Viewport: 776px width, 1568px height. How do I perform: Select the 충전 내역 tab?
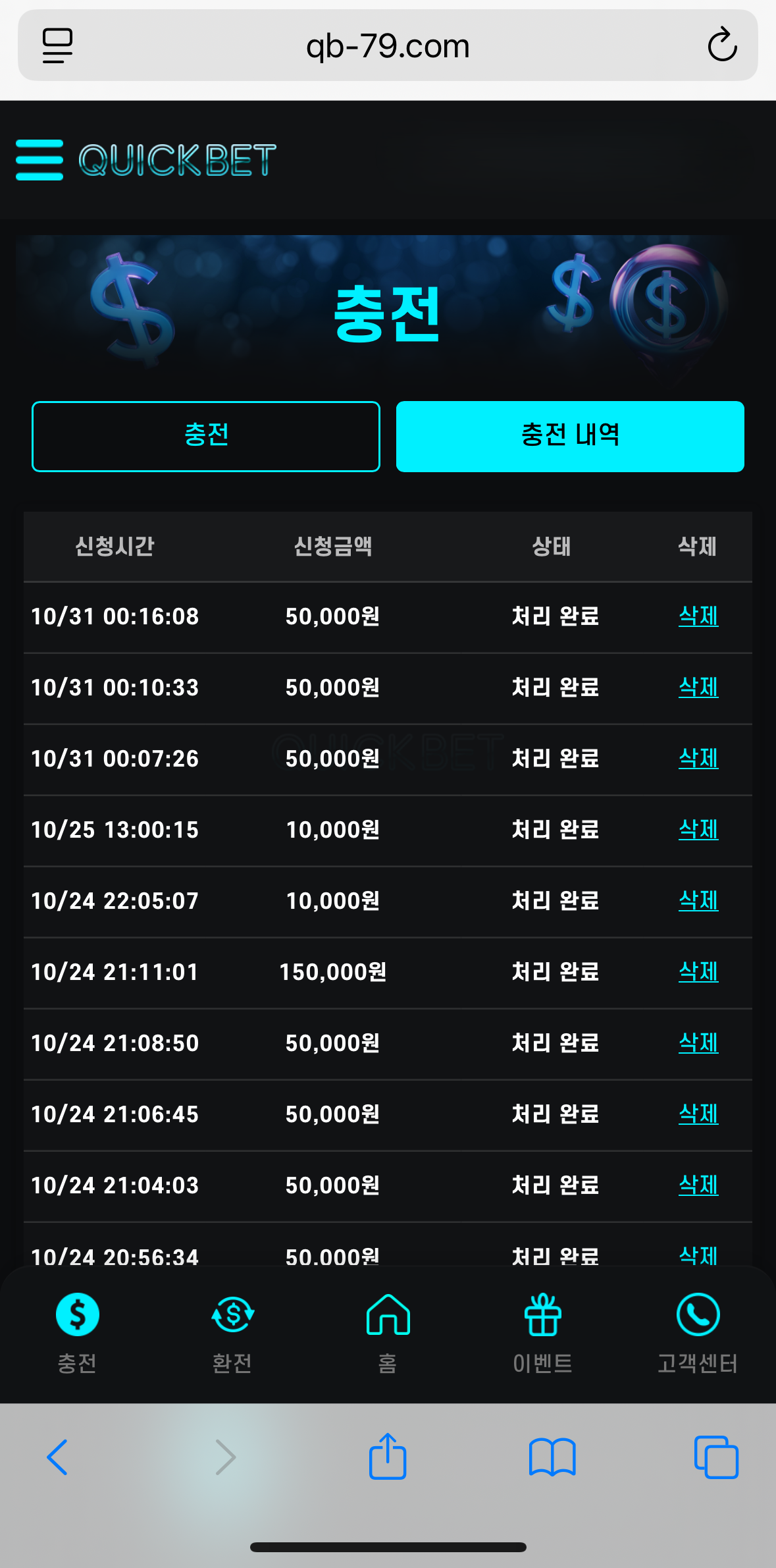[570, 436]
